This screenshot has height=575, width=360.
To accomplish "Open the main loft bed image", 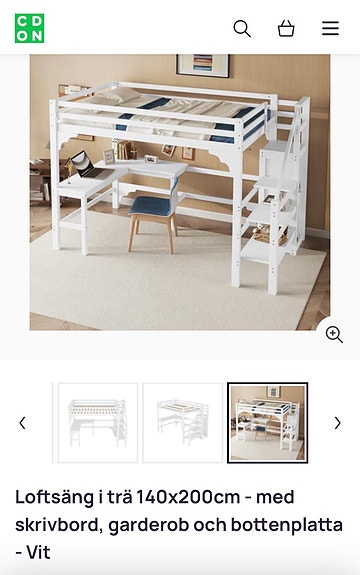I will (180, 192).
